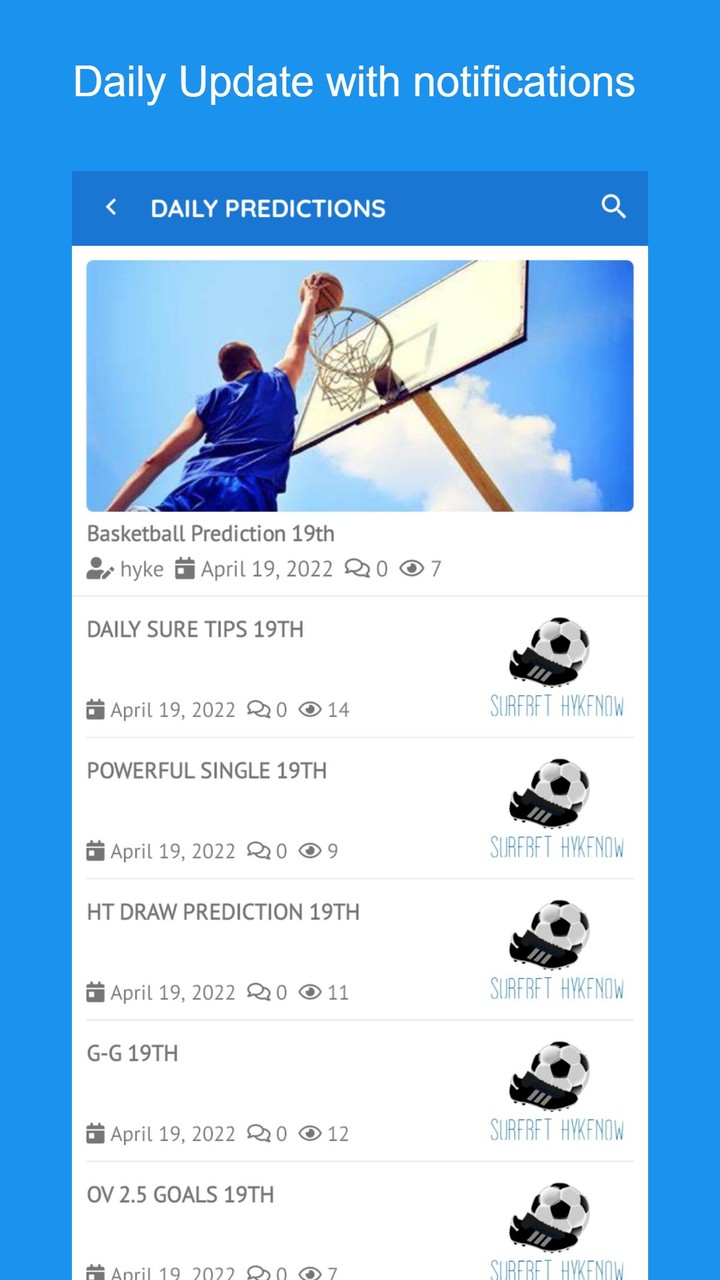
Task: Click the comments icon on Basketball Prediction 19th
Action: 357,568
